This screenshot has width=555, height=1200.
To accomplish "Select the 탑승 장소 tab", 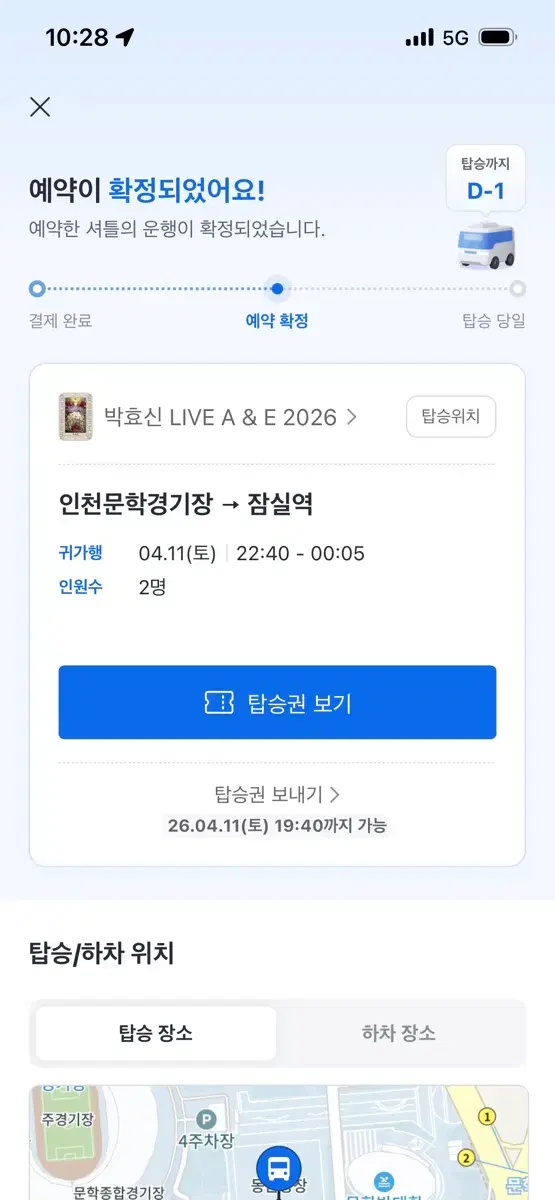I will (156, 1033).
